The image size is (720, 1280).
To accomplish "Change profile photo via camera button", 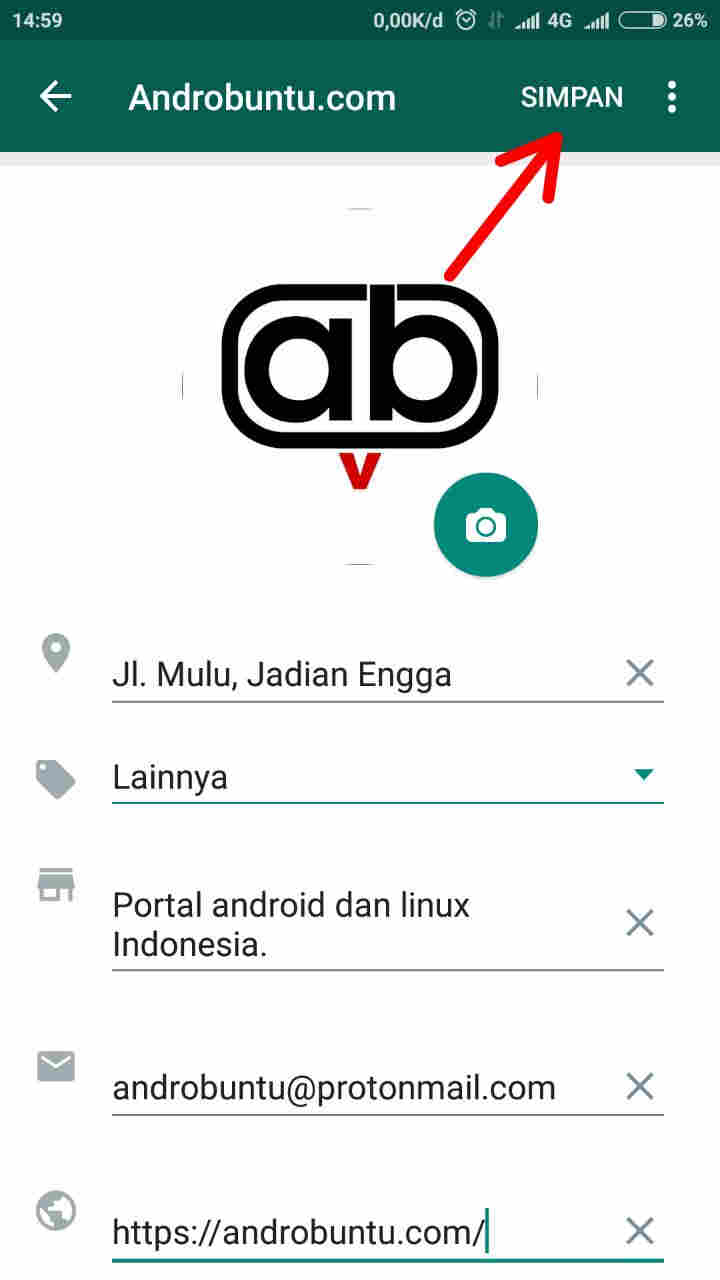I will [486, 525].
